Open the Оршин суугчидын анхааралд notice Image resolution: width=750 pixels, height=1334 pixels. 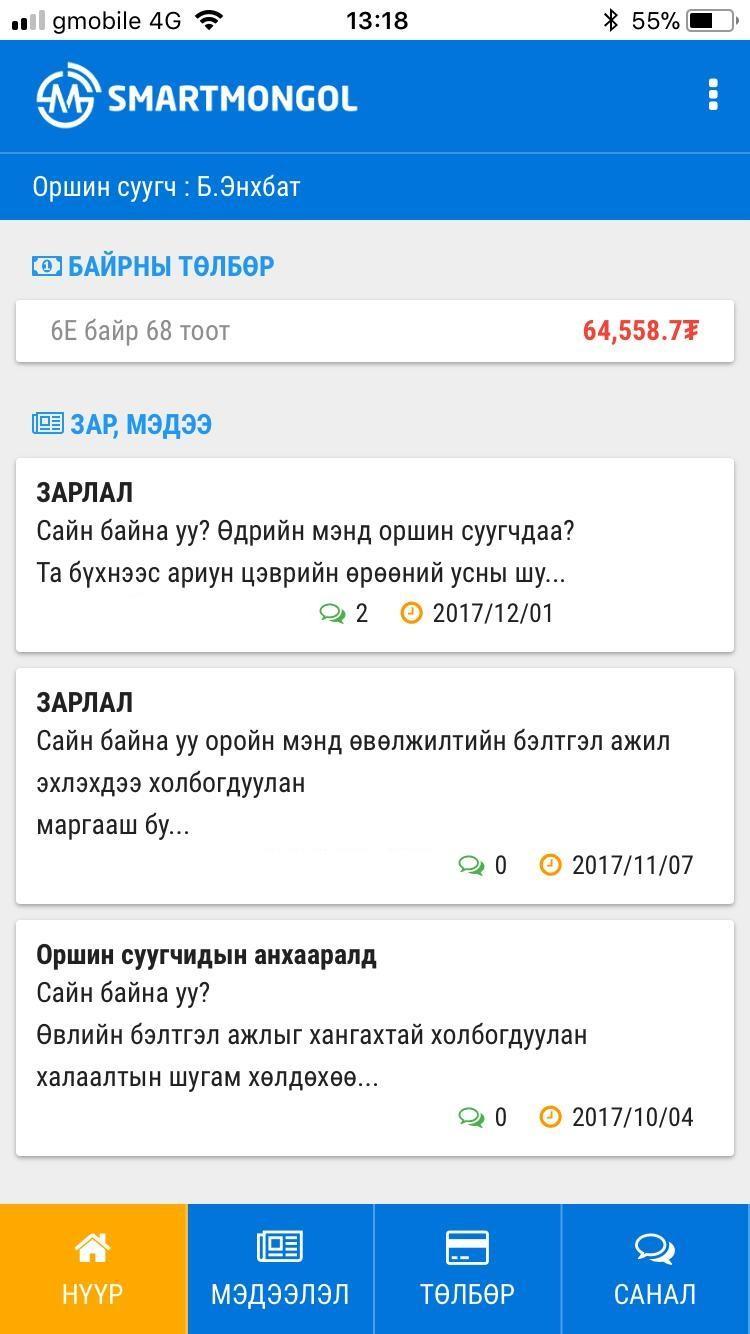(375, 1038)
